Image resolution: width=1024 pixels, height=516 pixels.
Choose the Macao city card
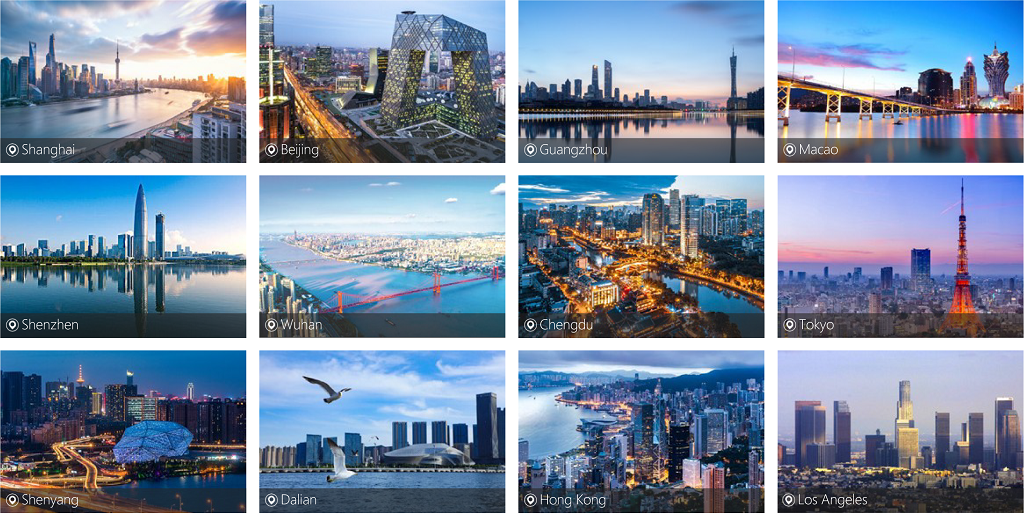(x=899, y=81)
